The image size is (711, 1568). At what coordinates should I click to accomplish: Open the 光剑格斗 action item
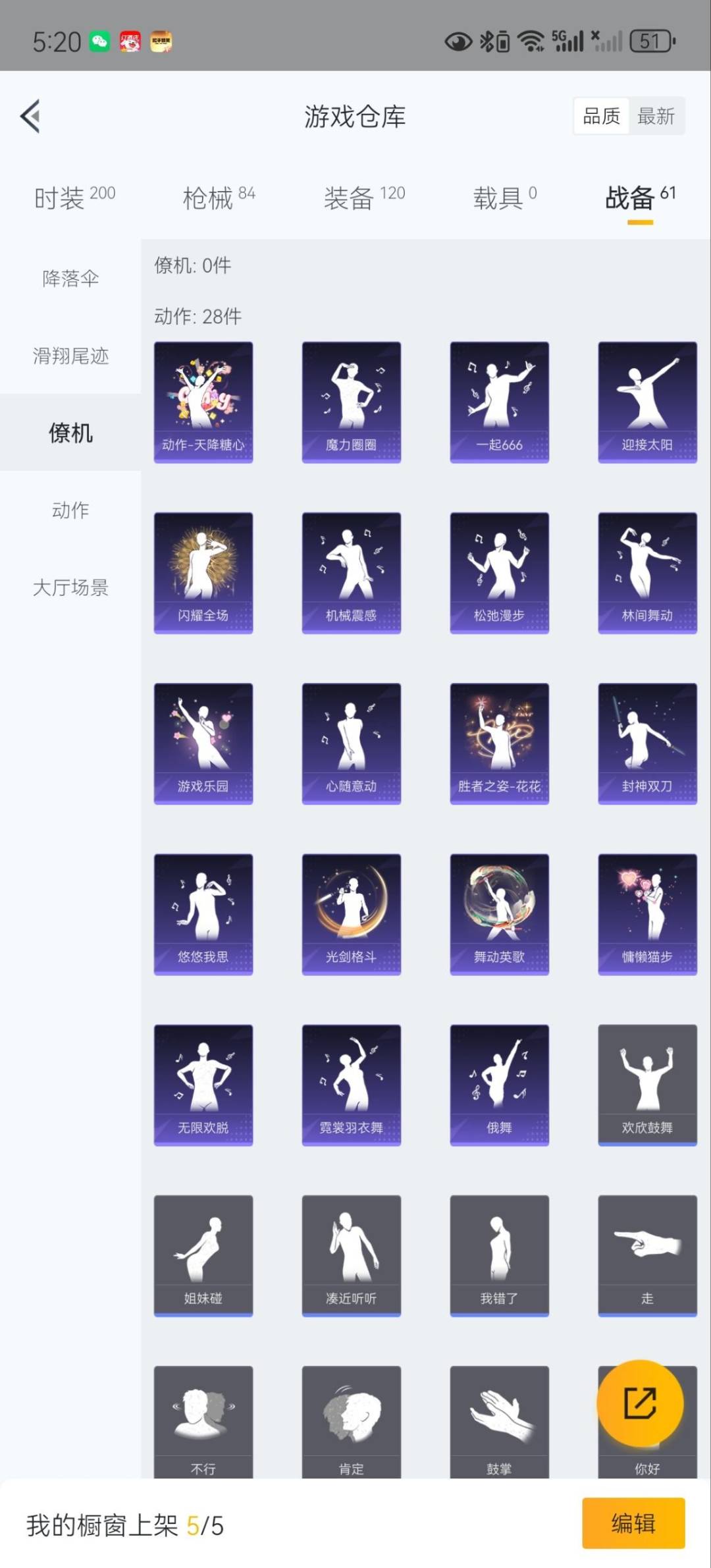tap(352, 913)
